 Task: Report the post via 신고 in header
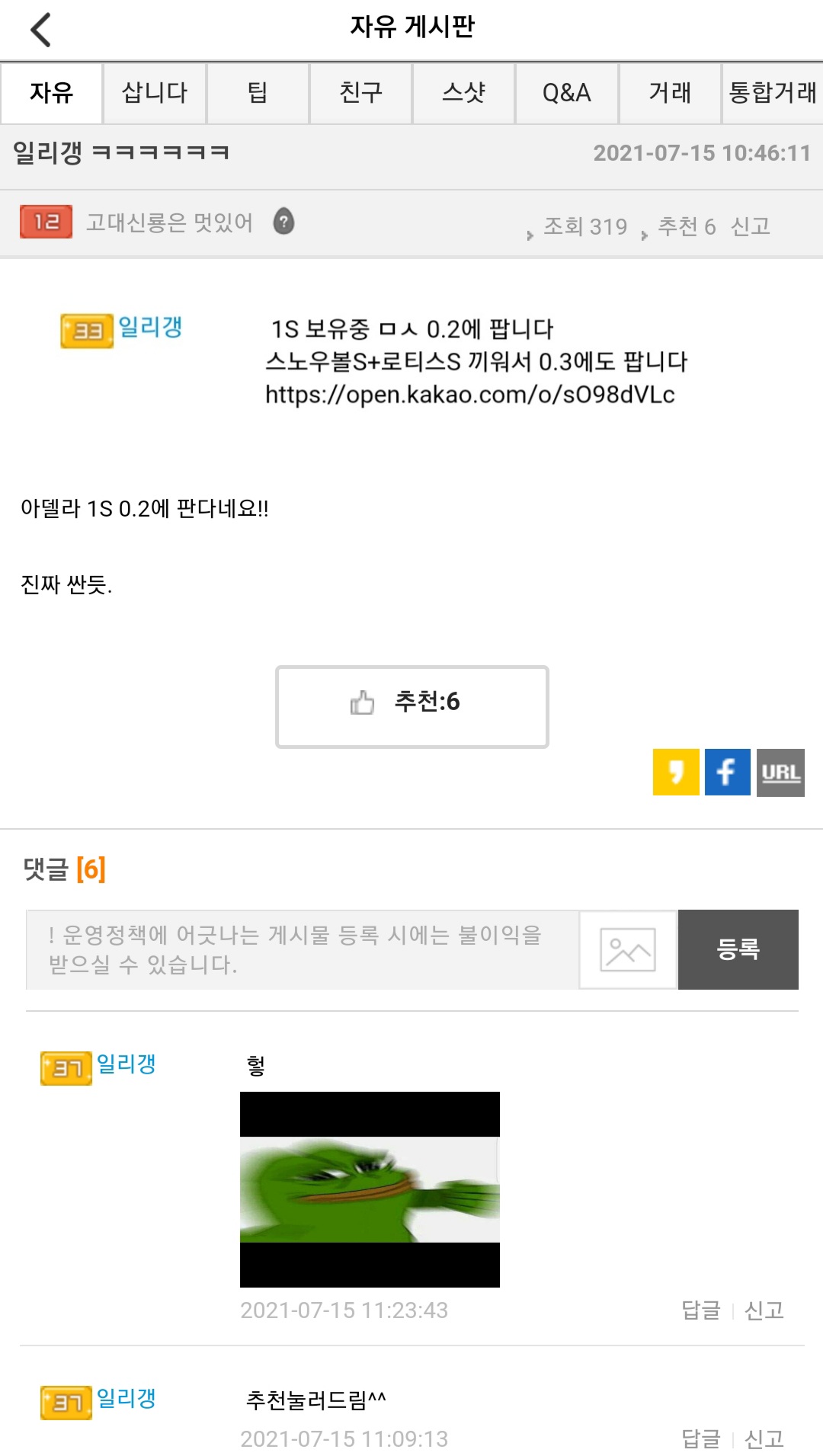pyautogui.click(x=750, y=226)
